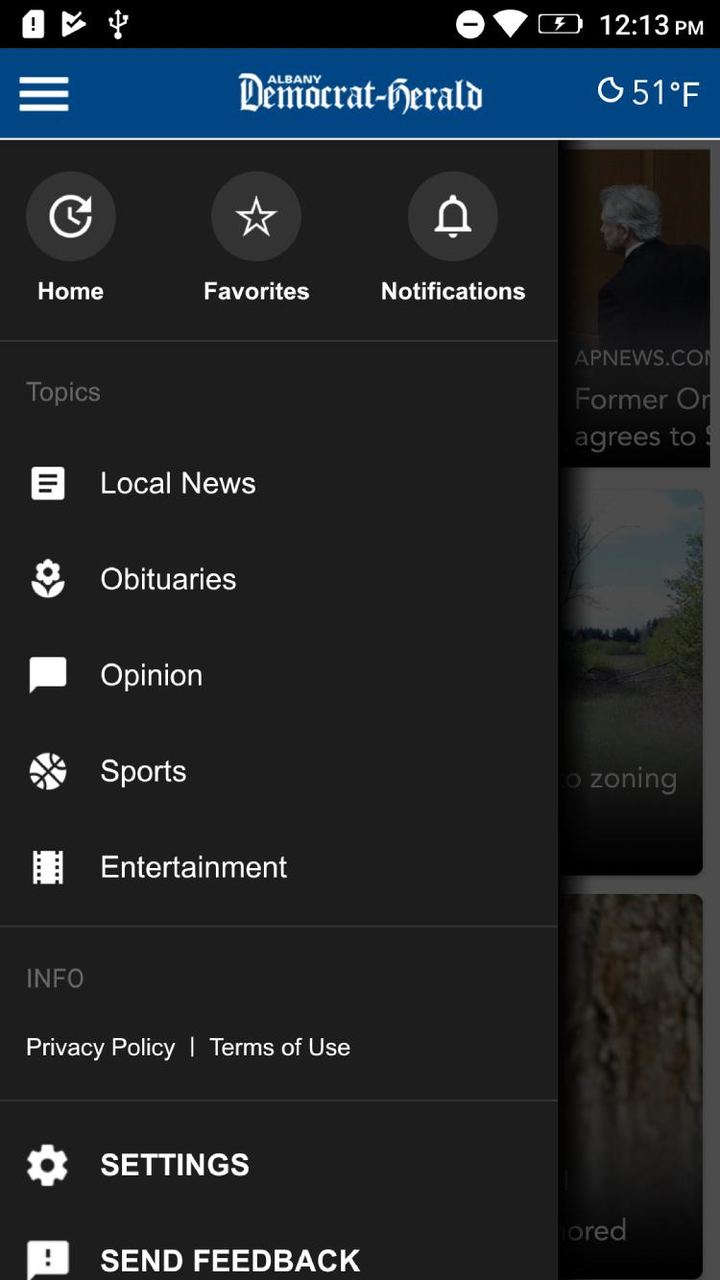
Task: Tap the APNEWS.COM story about the former official
Action: point(635,307)
